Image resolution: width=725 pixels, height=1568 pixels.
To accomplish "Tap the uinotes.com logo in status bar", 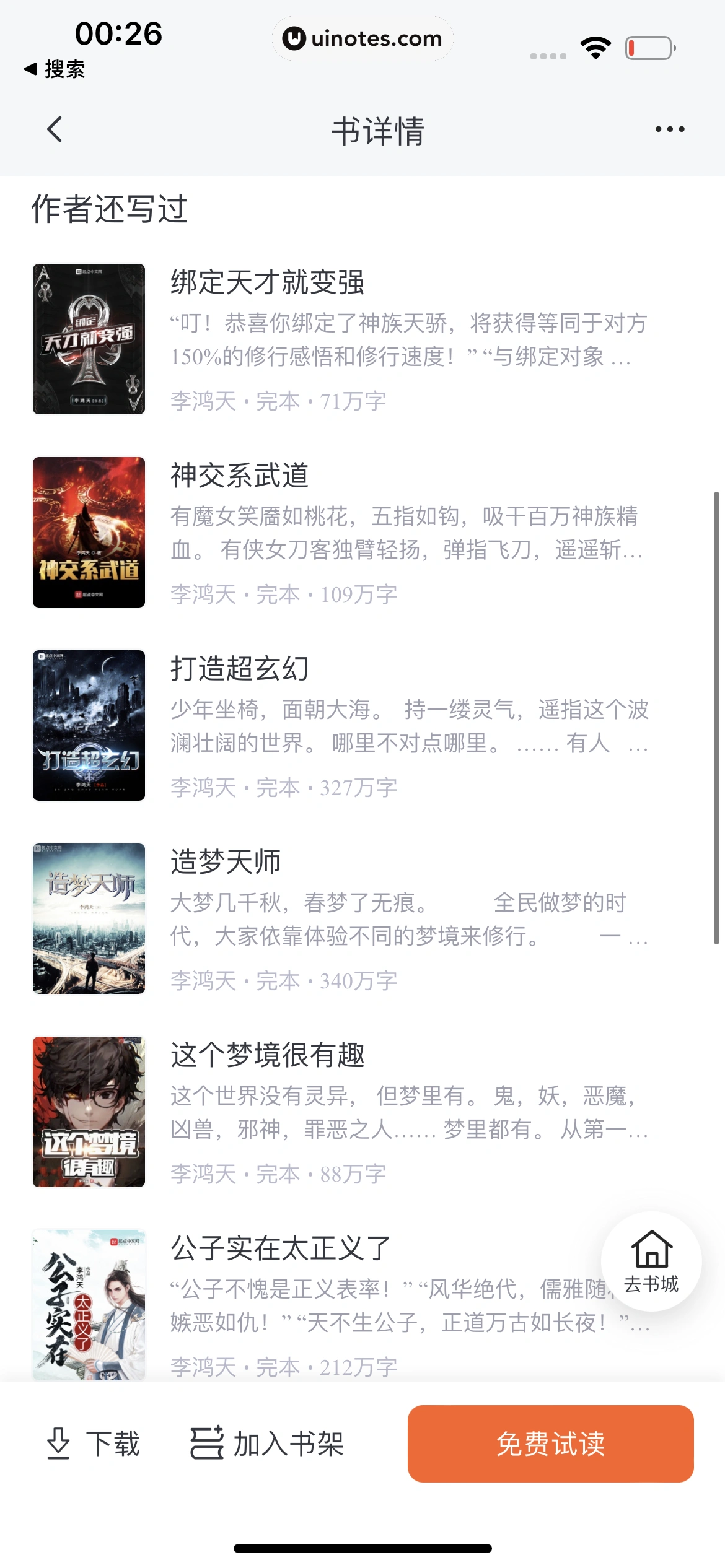I will (361, 38).
